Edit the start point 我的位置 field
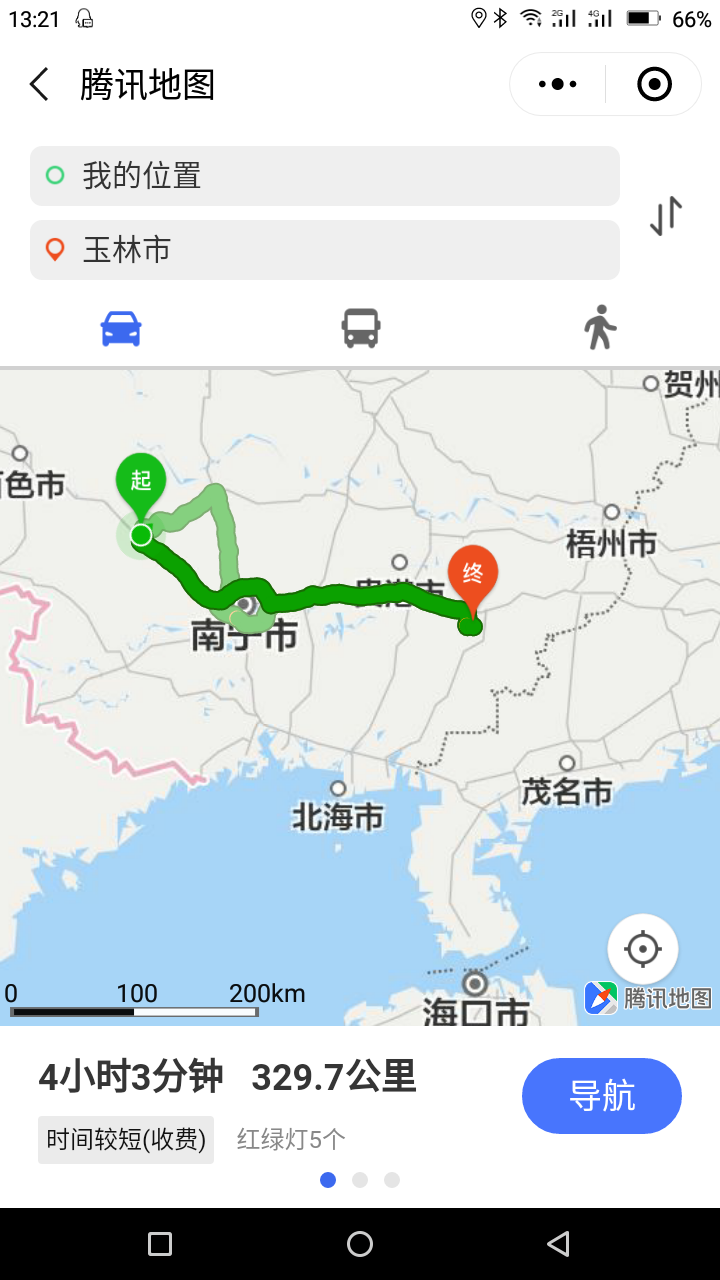The height and width of the screenshot is (1280, 720). click(325, 176)
